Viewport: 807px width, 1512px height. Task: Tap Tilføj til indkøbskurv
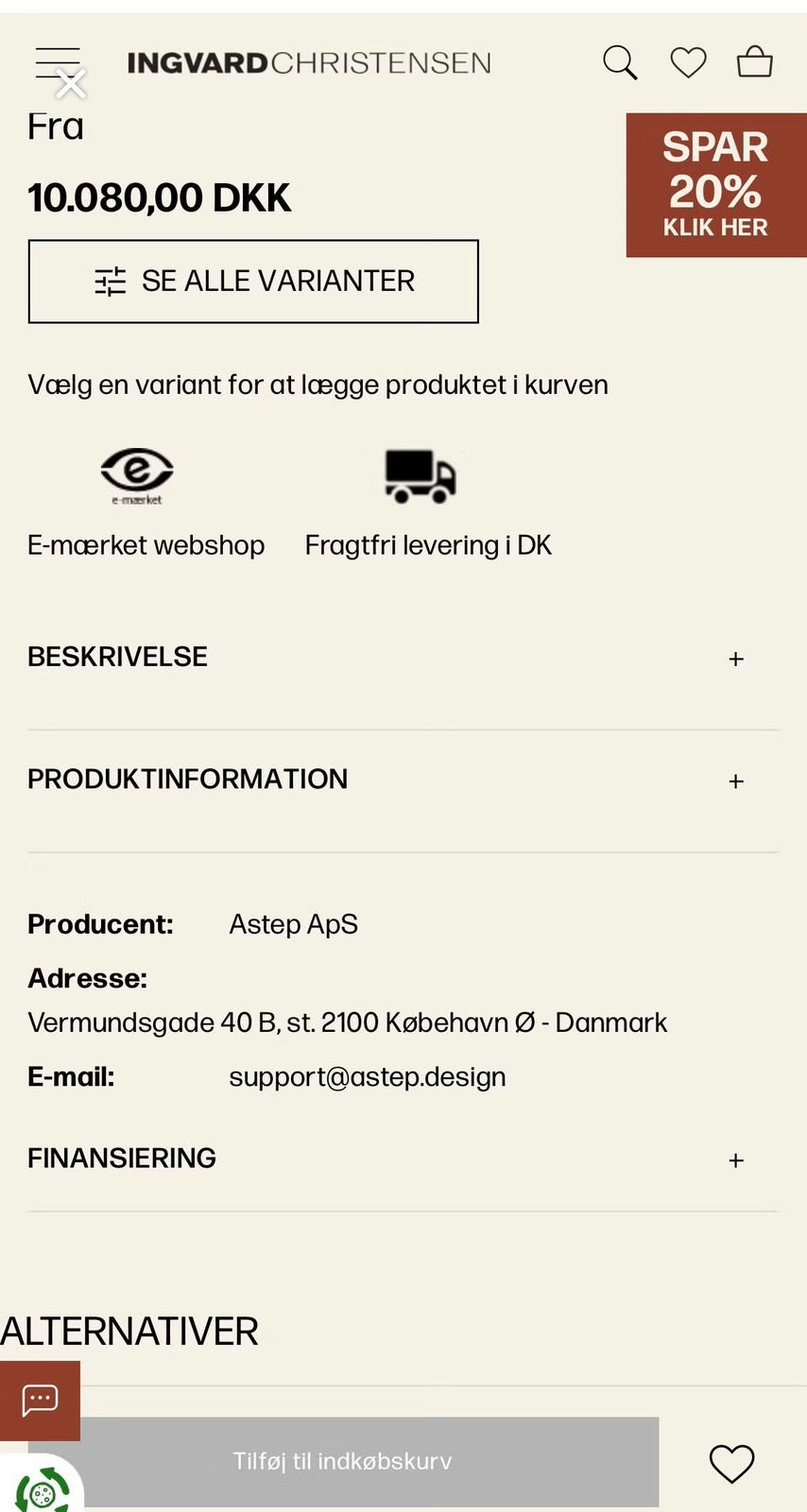(343, 1462)
